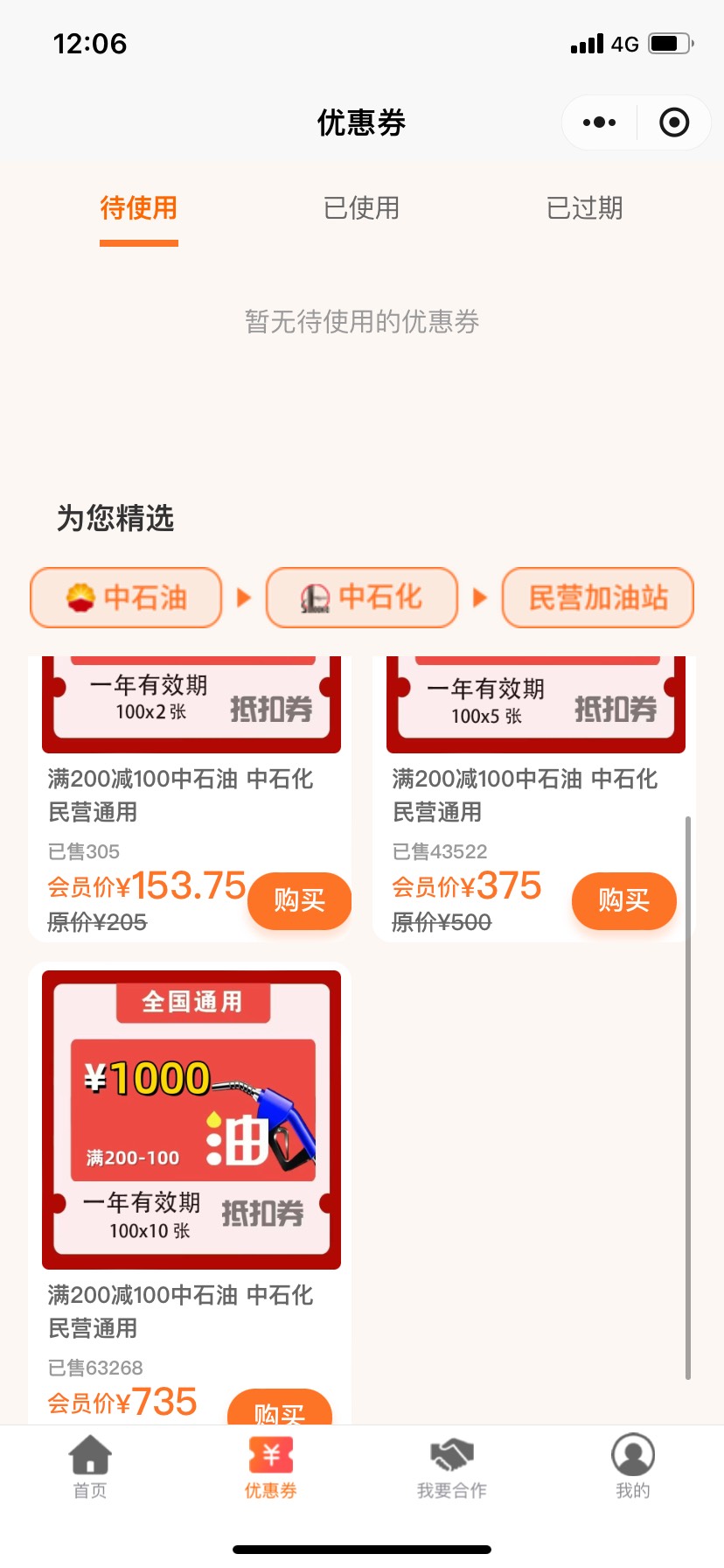Viewport: 724px width, 1568px height.
Task: Switch to the 已过期 tab
Action: pos(584,208)
